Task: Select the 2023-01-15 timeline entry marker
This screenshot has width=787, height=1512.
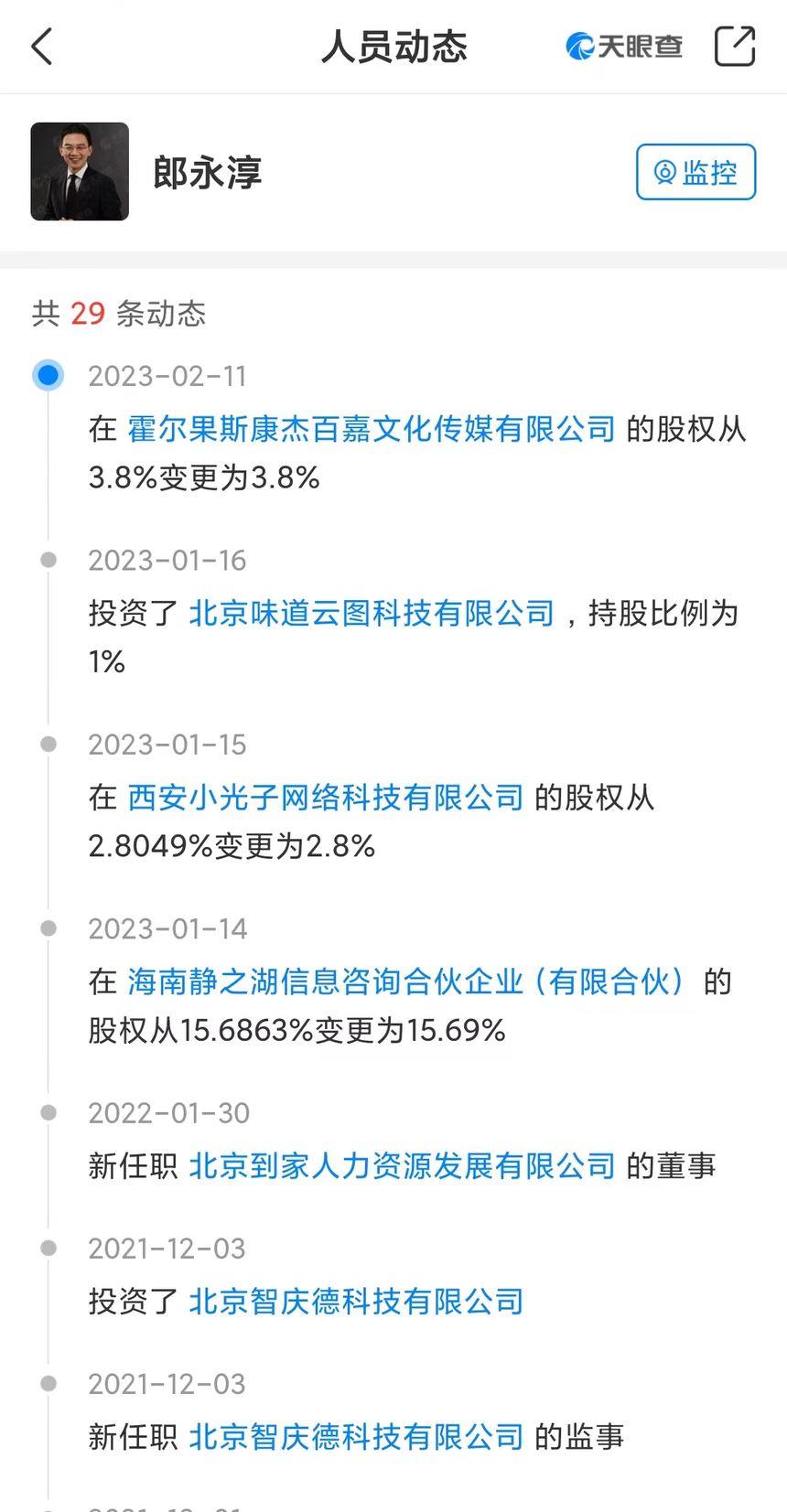Action: click(x=48, y=744)
